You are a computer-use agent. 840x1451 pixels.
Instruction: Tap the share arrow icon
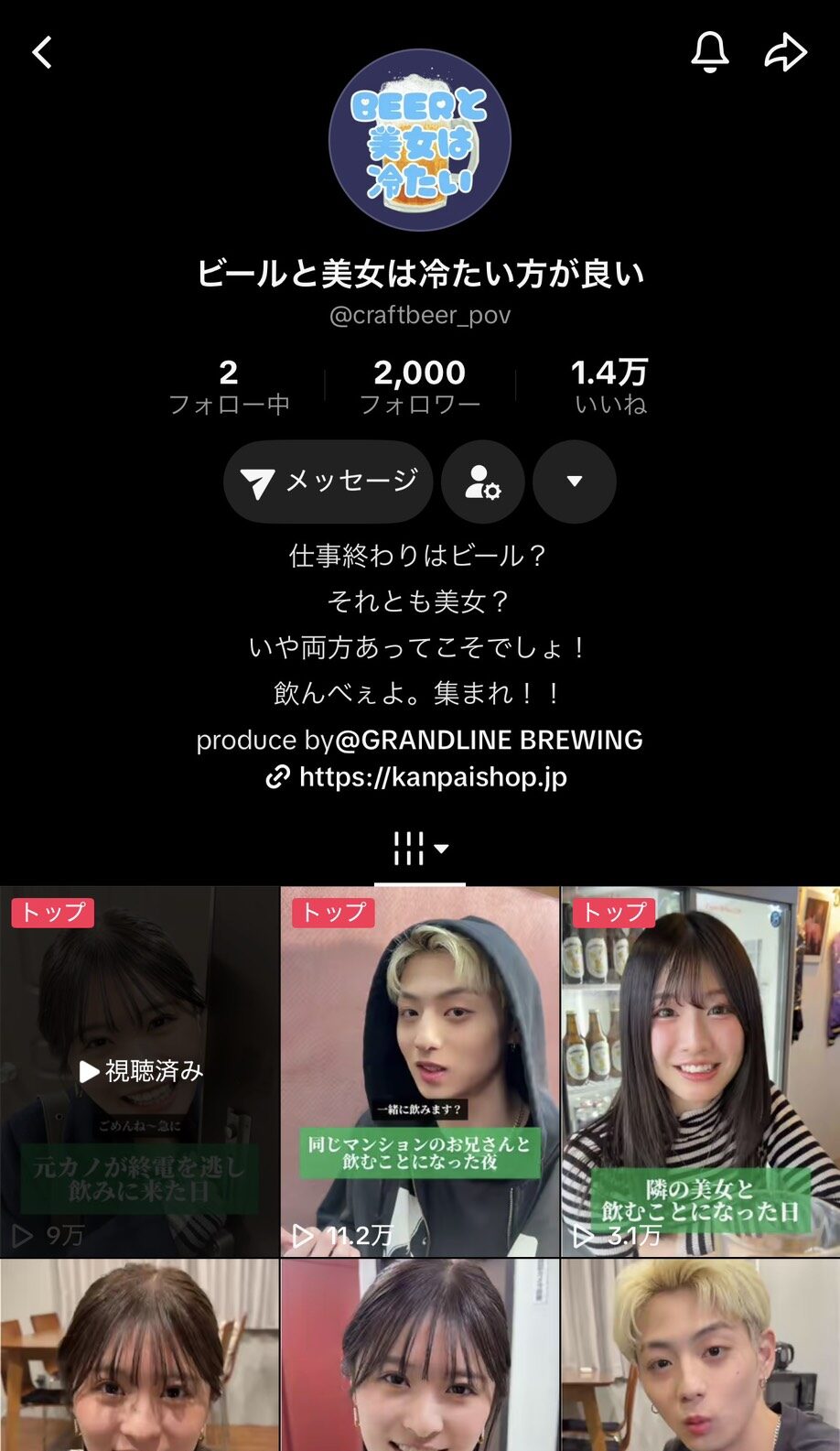click(x=785, y=52)
